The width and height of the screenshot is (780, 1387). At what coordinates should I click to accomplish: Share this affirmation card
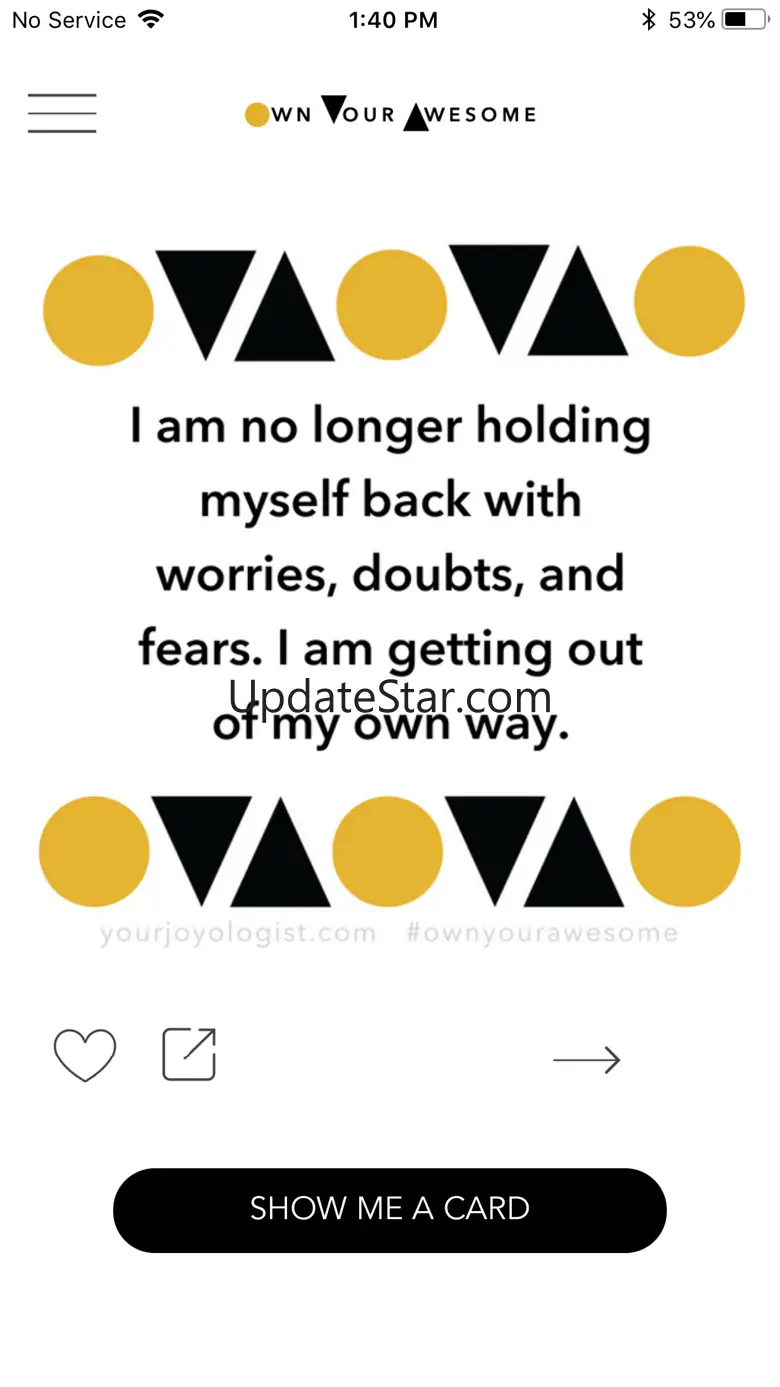coord(189,1054)
